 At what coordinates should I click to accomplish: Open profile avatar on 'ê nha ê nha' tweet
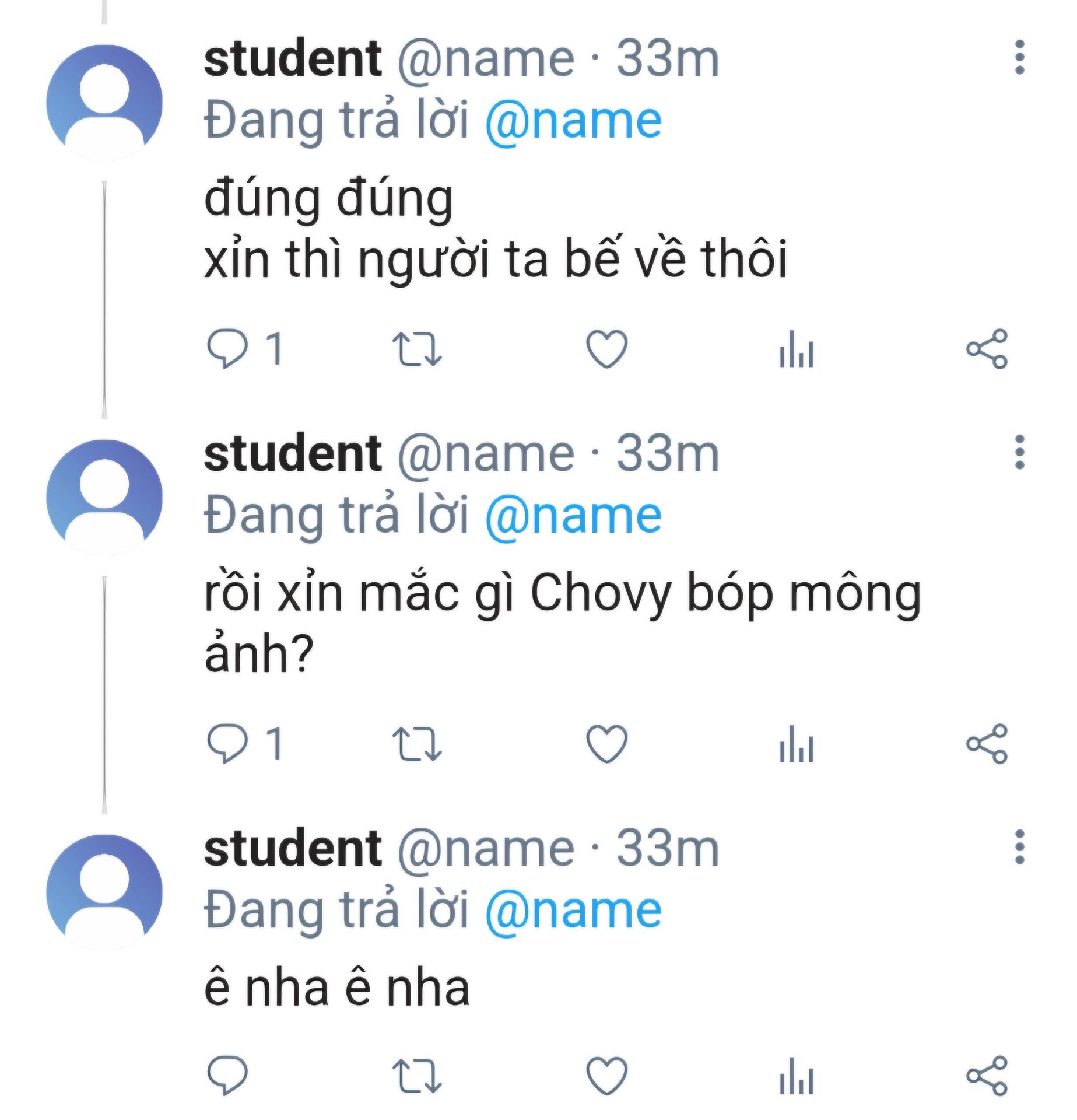(104, 891)
